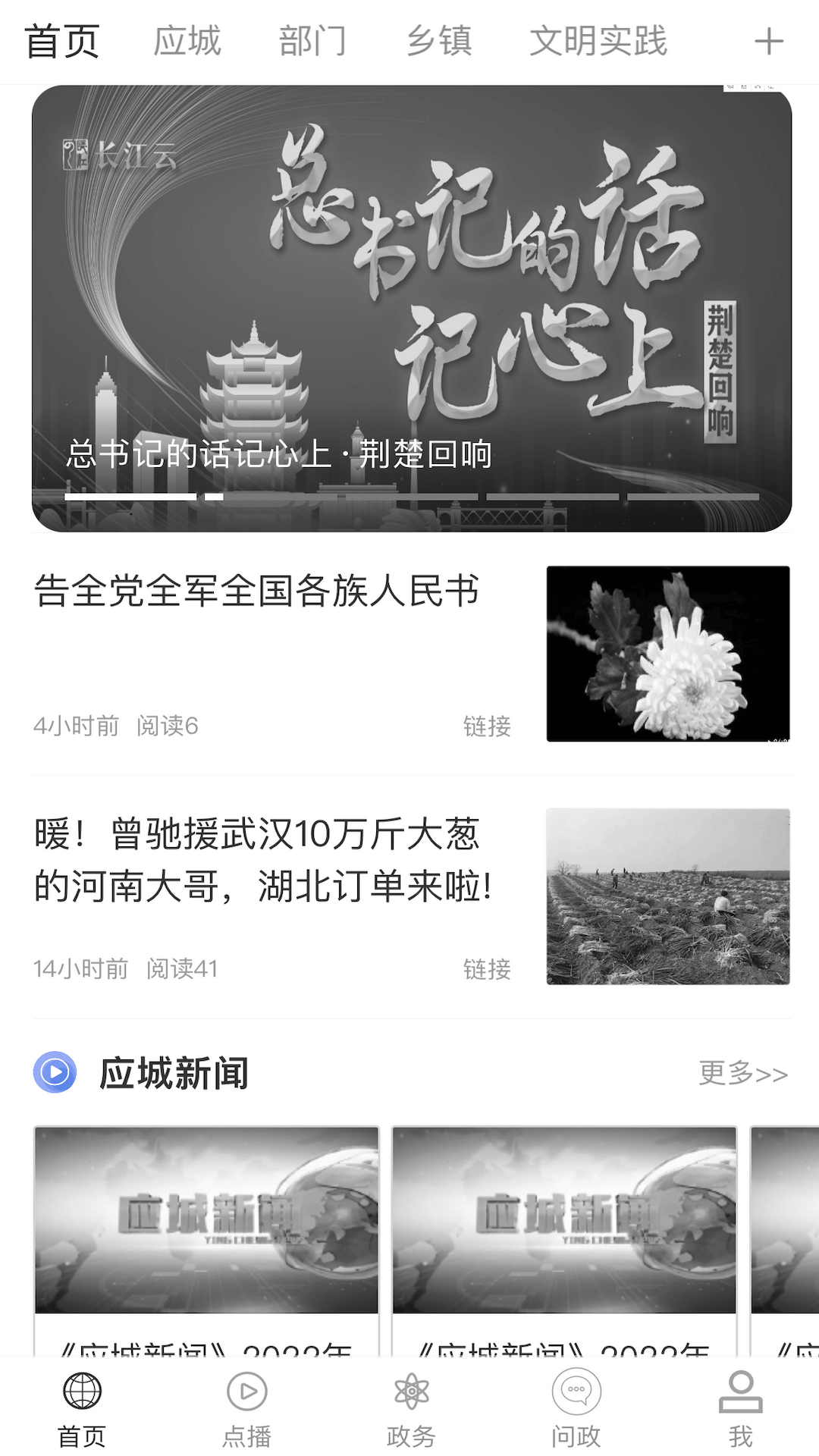Switch to the 应城 top tab
Image resolution: width=819 pixels, height=1456 pixels.
[x=187, y=41]
